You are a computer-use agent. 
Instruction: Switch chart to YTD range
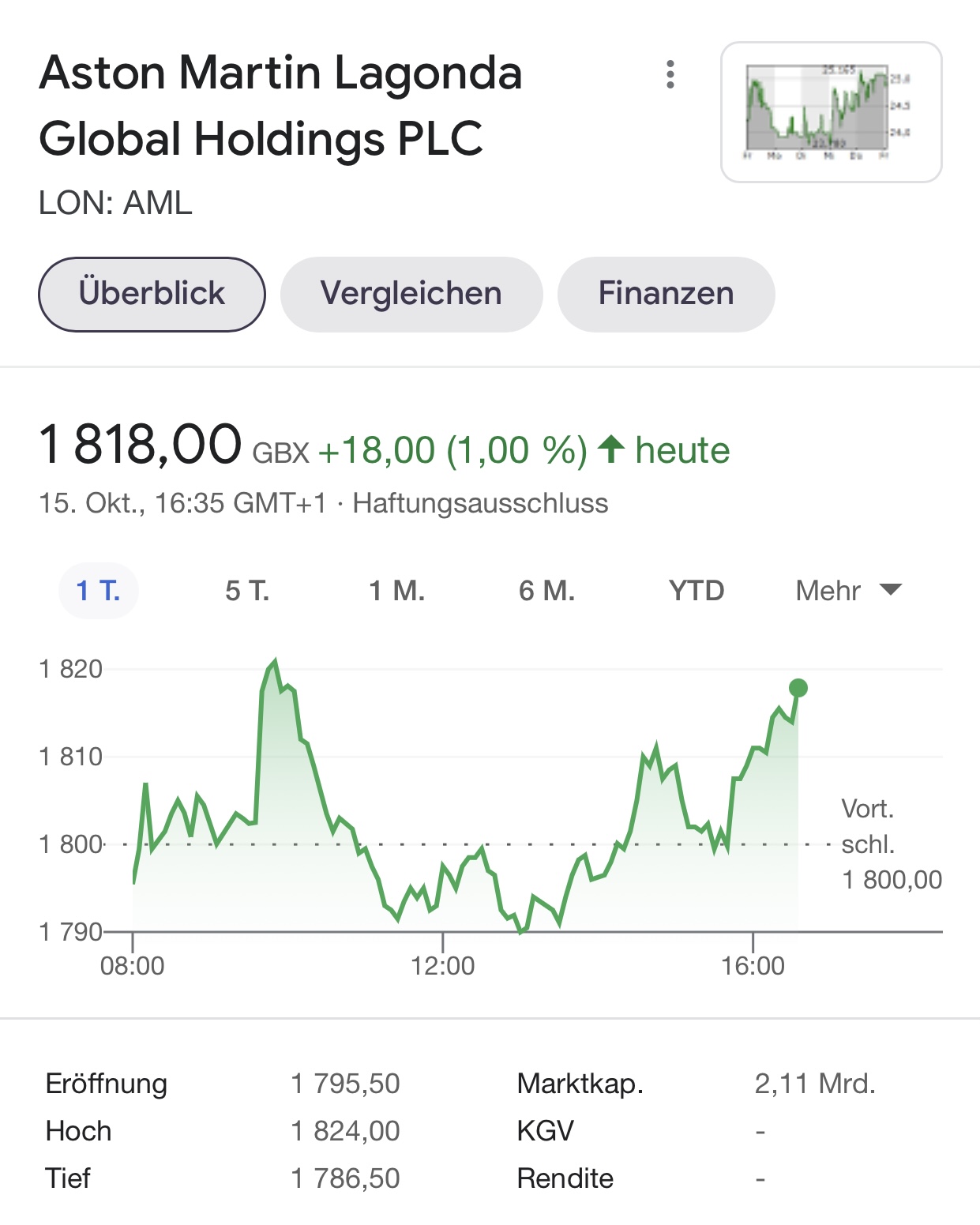click(696, 591)
